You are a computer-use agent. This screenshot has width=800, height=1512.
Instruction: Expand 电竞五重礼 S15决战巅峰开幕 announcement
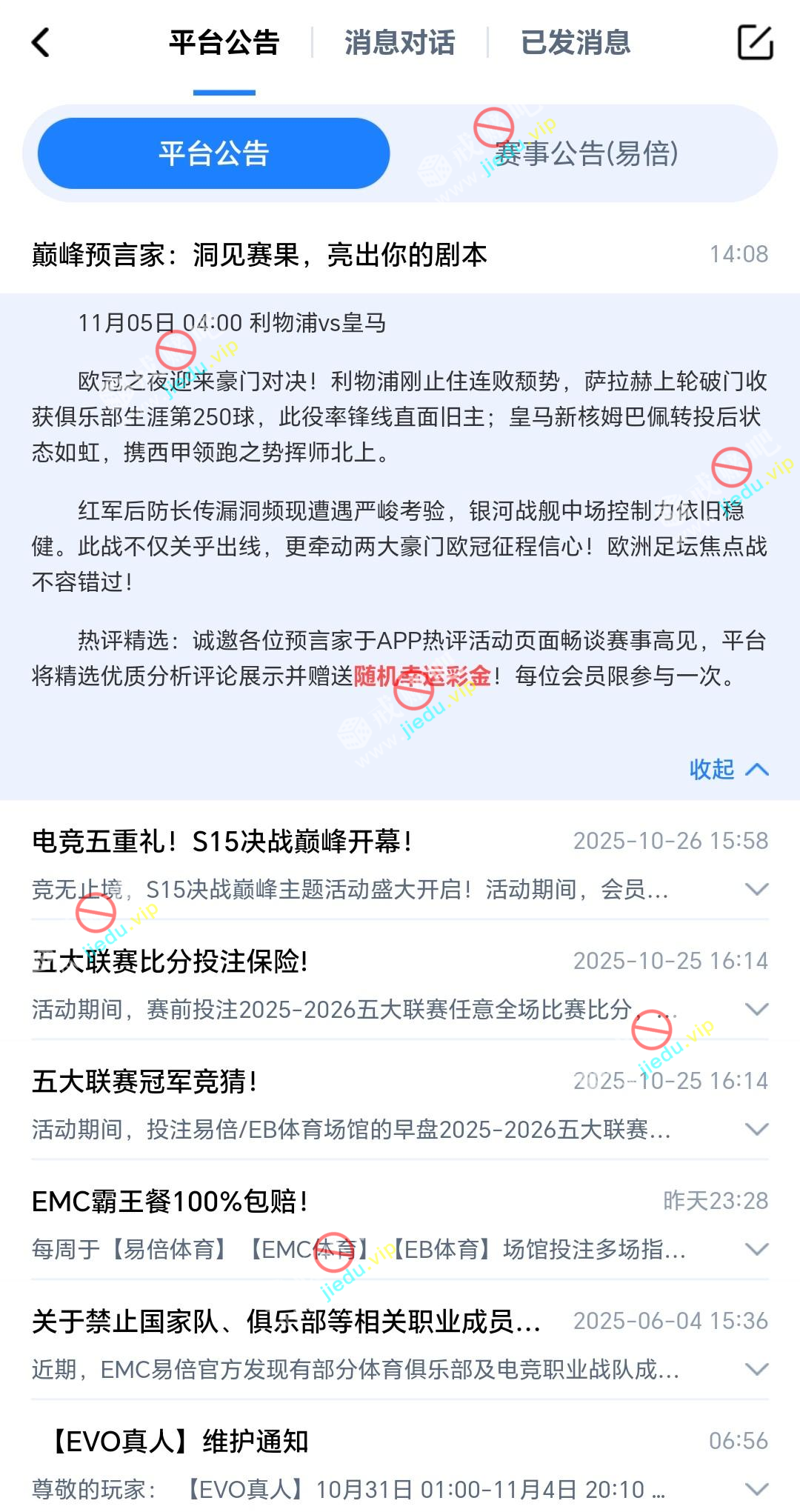click(756, 889)
